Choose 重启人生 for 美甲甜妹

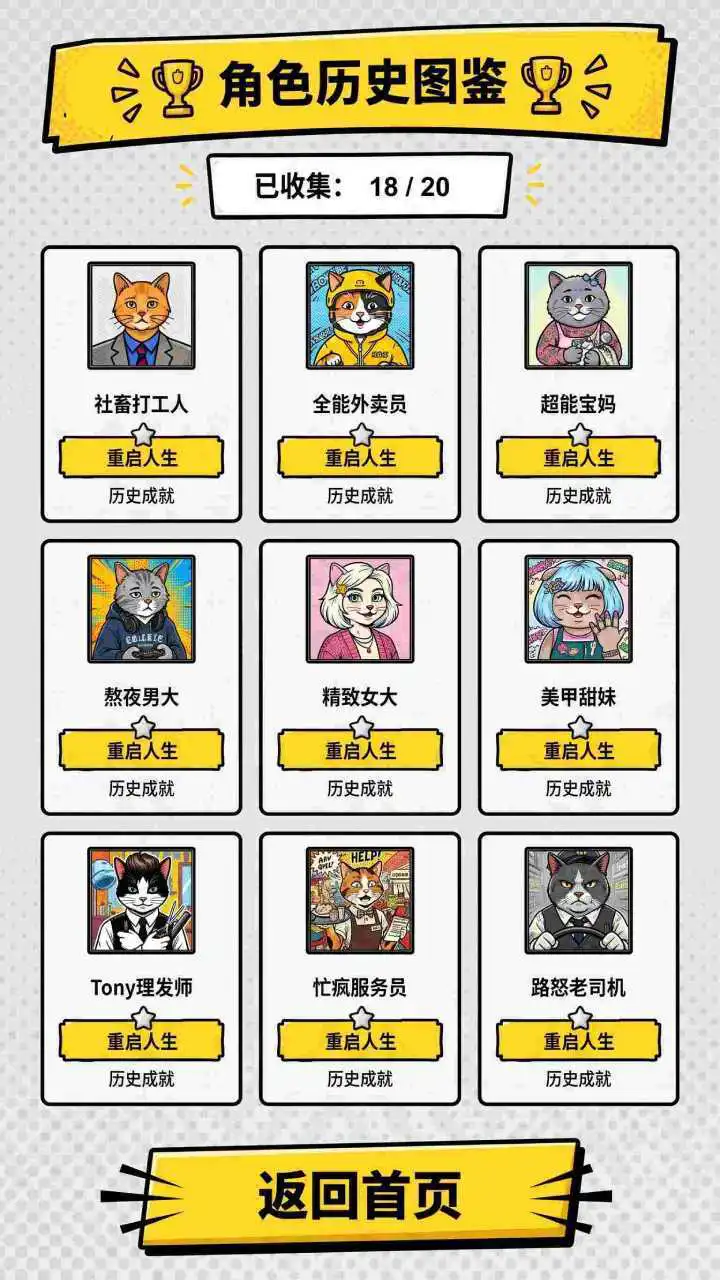[x=579, y=750]
